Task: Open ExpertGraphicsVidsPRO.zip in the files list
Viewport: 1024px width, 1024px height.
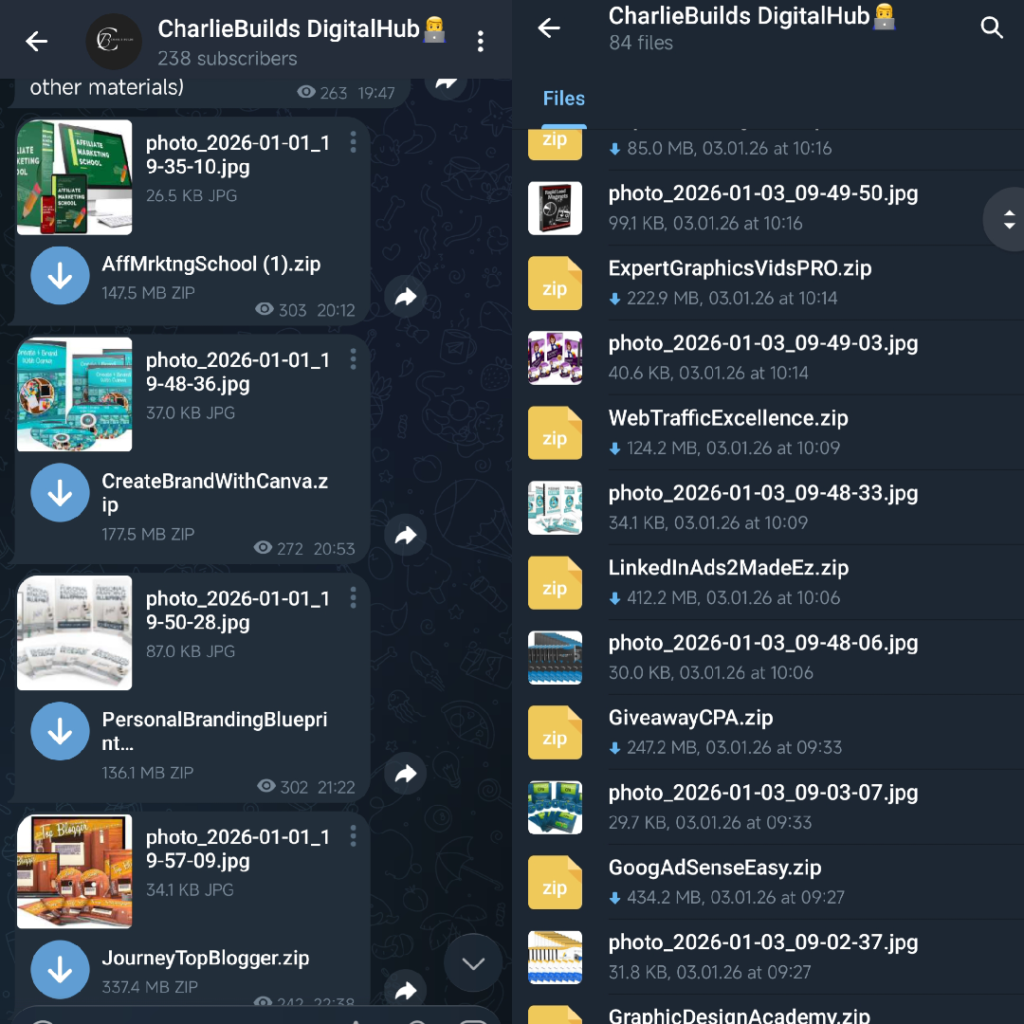Action: coord(740,282)
